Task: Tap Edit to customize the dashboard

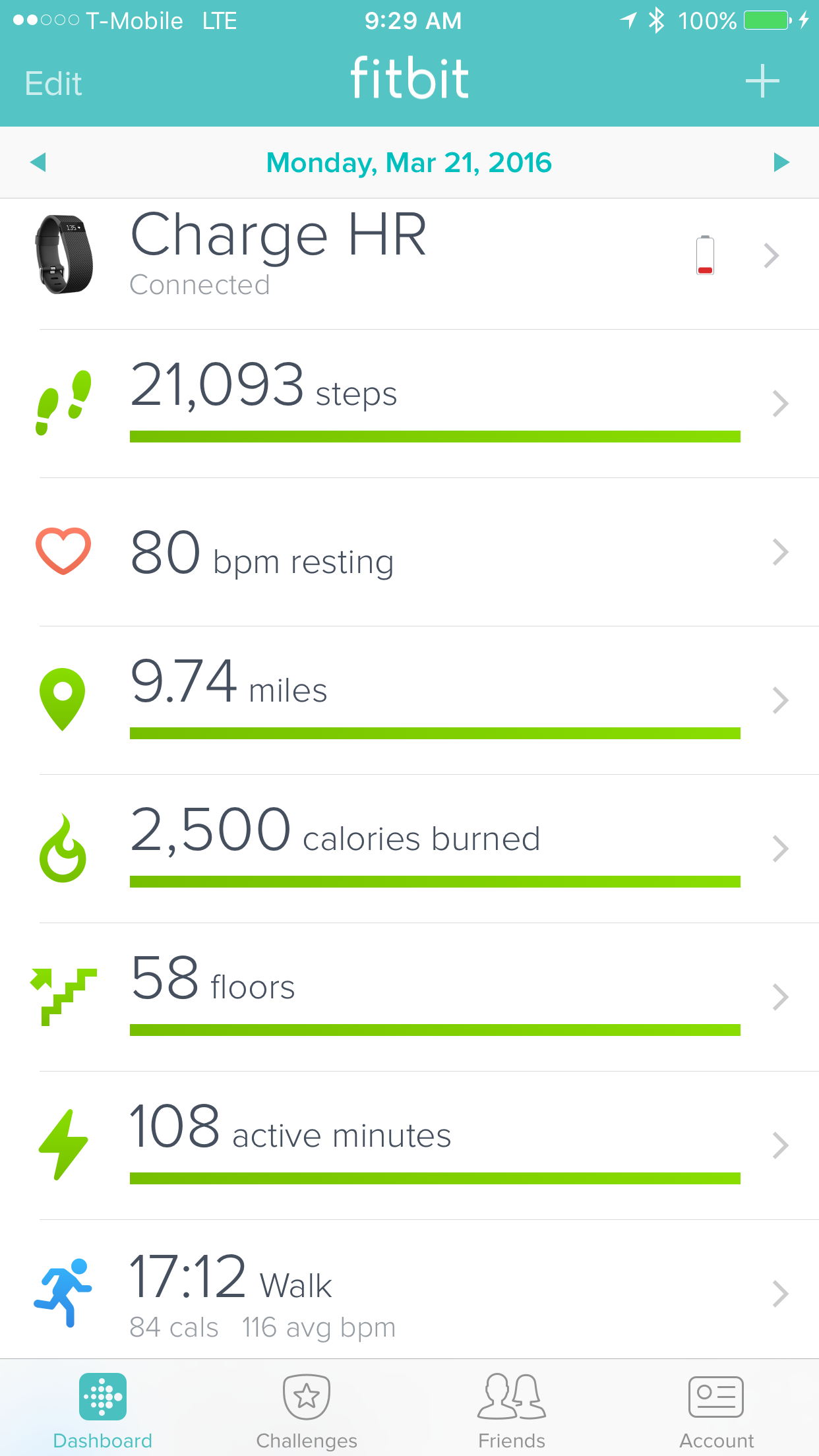Action: coord(53,84)
